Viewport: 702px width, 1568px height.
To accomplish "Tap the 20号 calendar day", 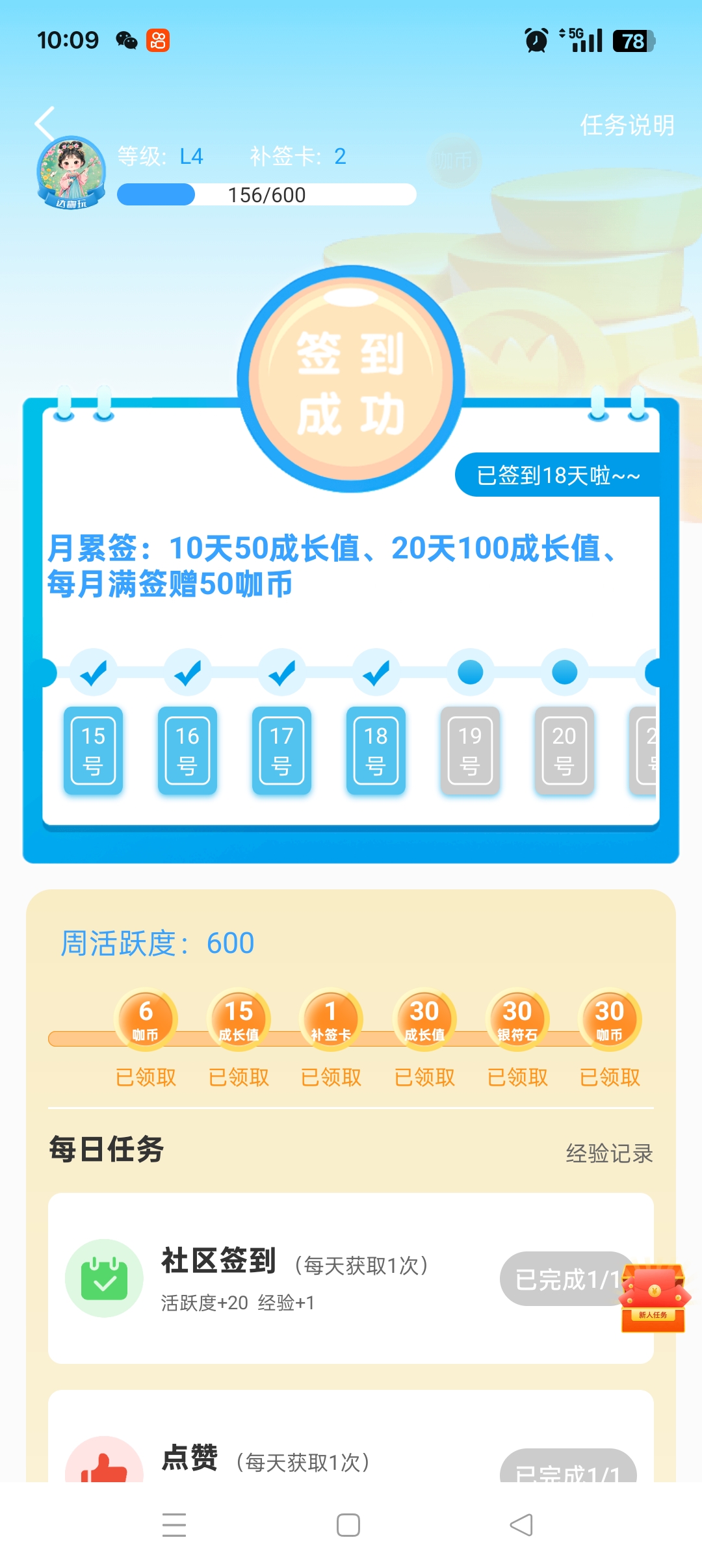I will pyautogui.click(x=564, y=750).
